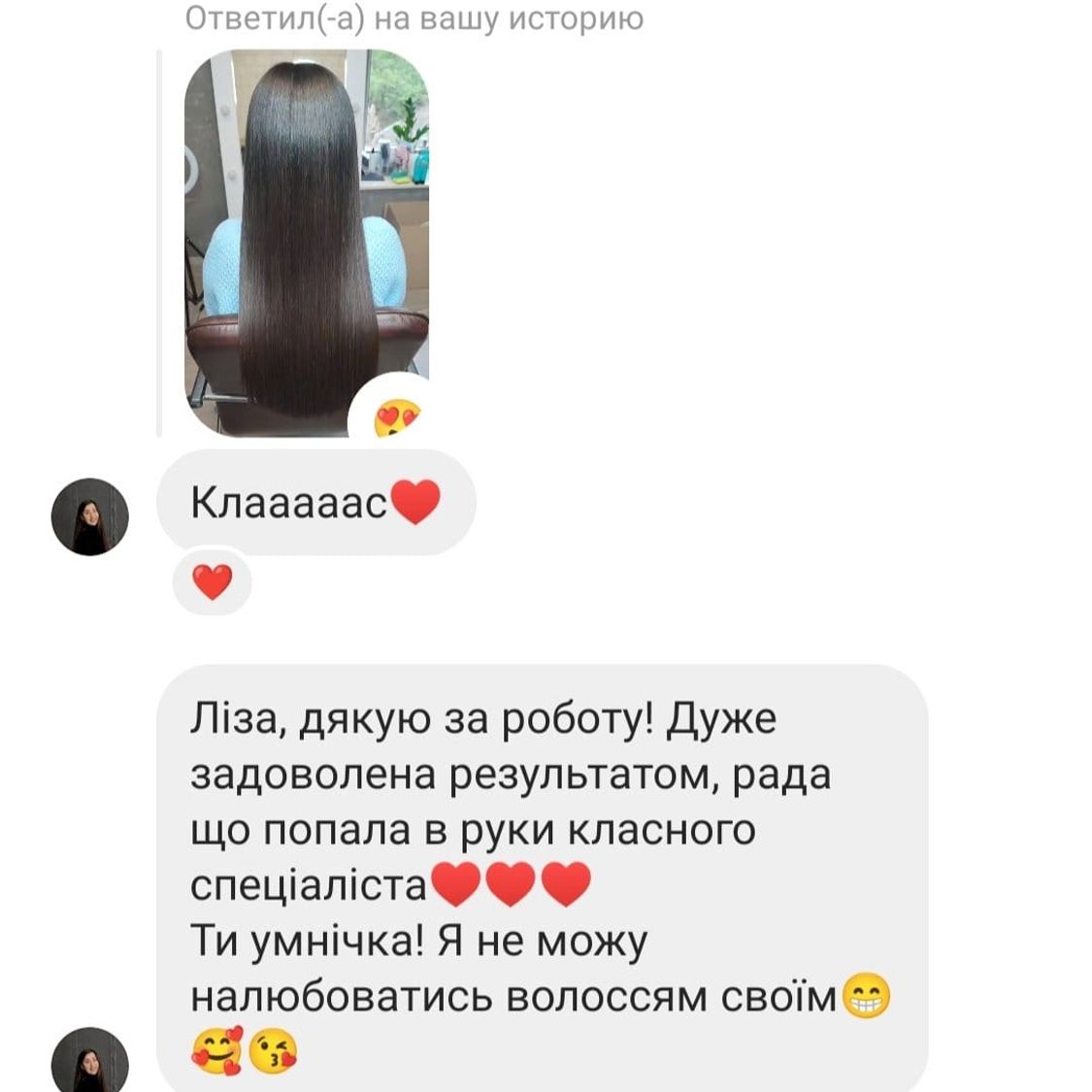
Task: Open the replied story hair photo
Action: [x=306, y=243]
